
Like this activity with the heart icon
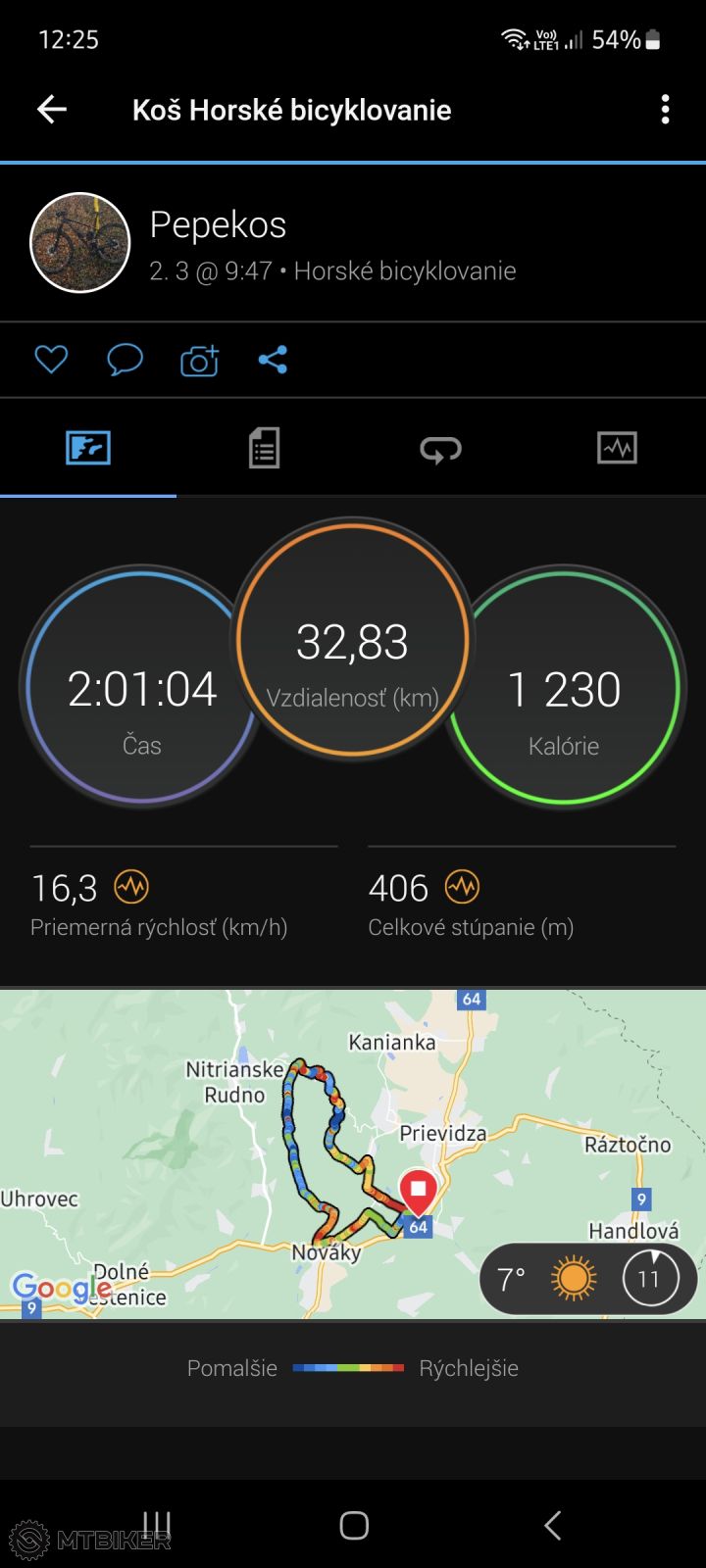point(51,360)
